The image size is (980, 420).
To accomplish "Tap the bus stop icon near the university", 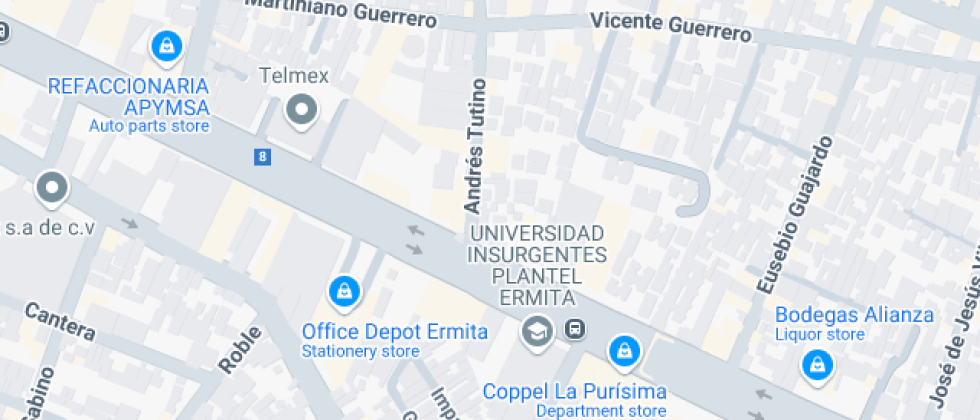I will coord(575,329).
